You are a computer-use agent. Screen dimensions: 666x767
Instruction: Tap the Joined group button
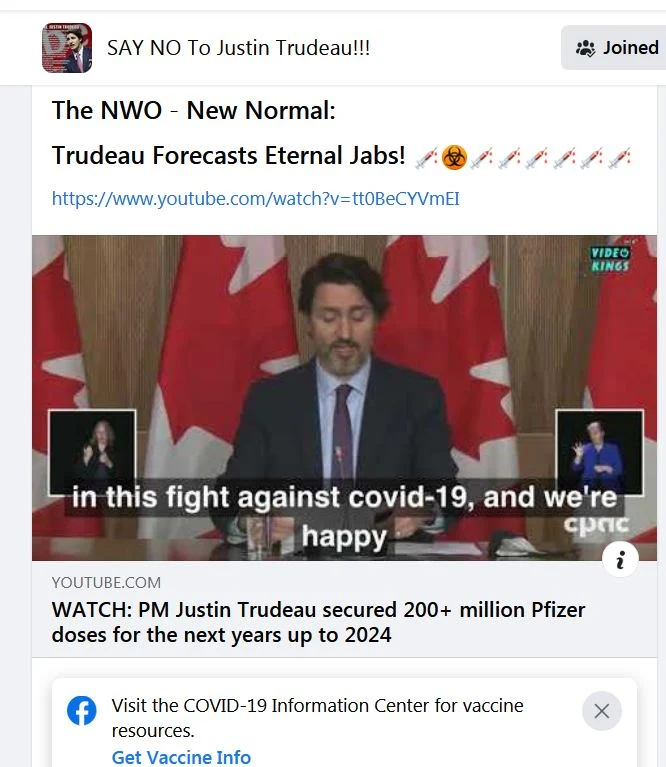click(x=614, y=47)
